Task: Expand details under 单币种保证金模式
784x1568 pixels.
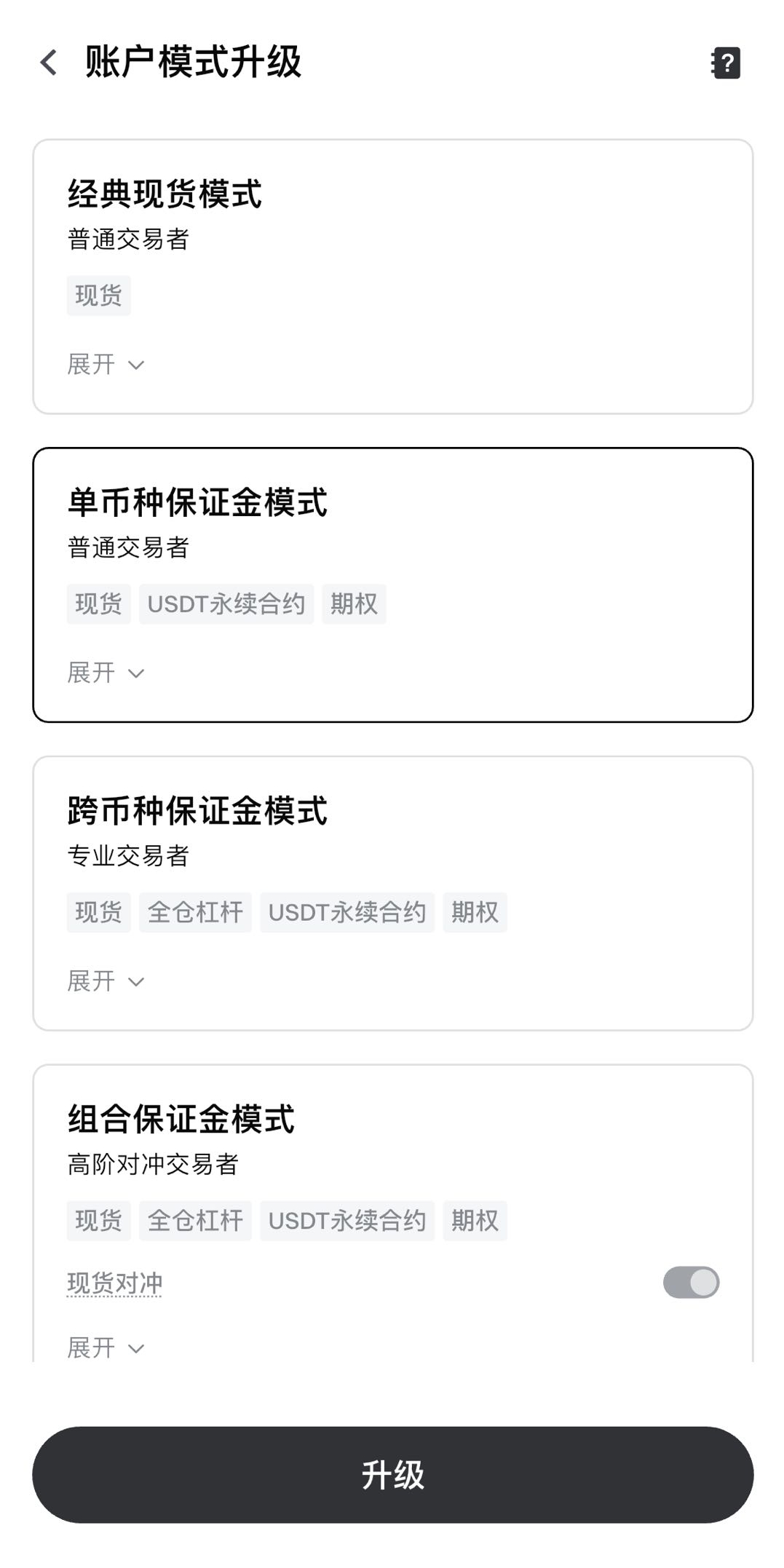Action: point(106,673)
